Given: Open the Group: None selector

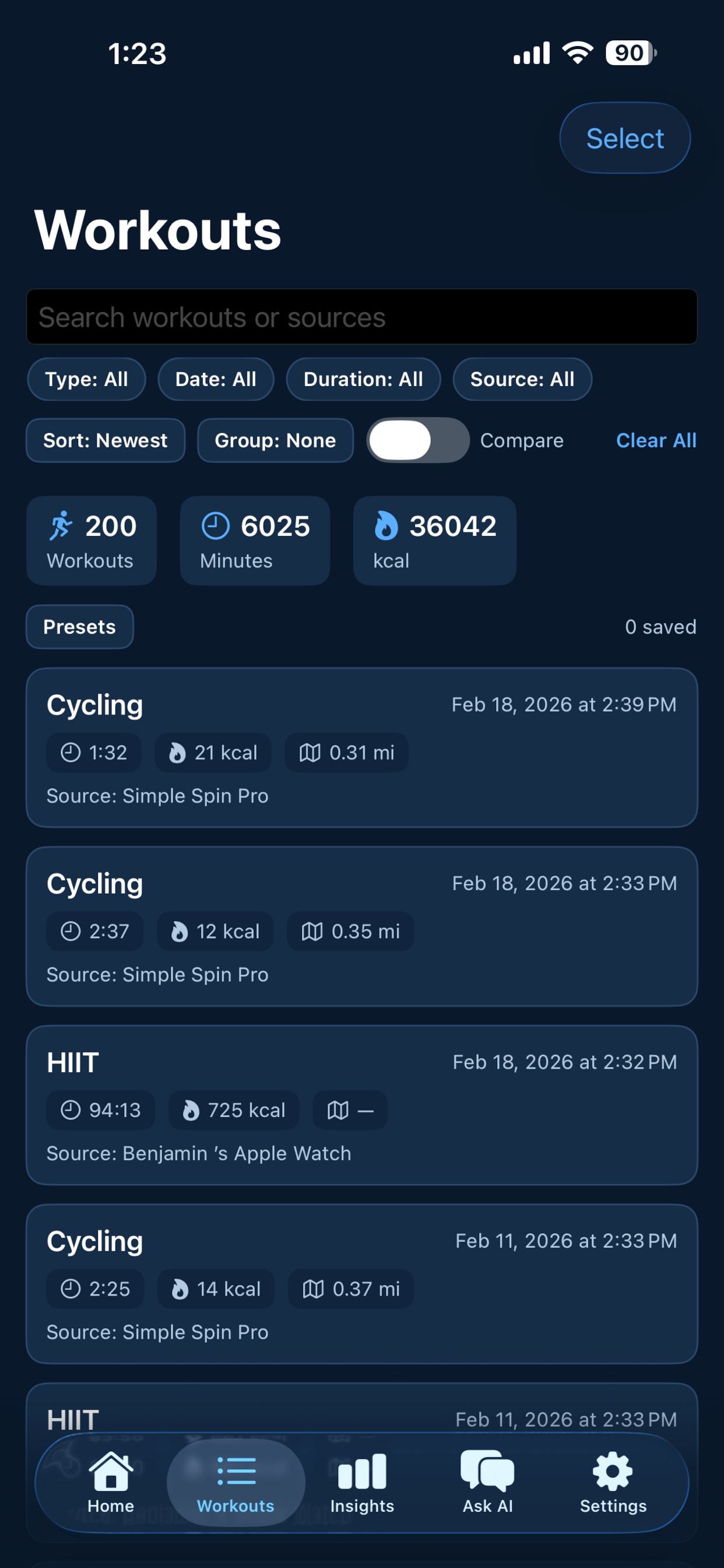Looking at the screenshot, I should coord(275,440).
